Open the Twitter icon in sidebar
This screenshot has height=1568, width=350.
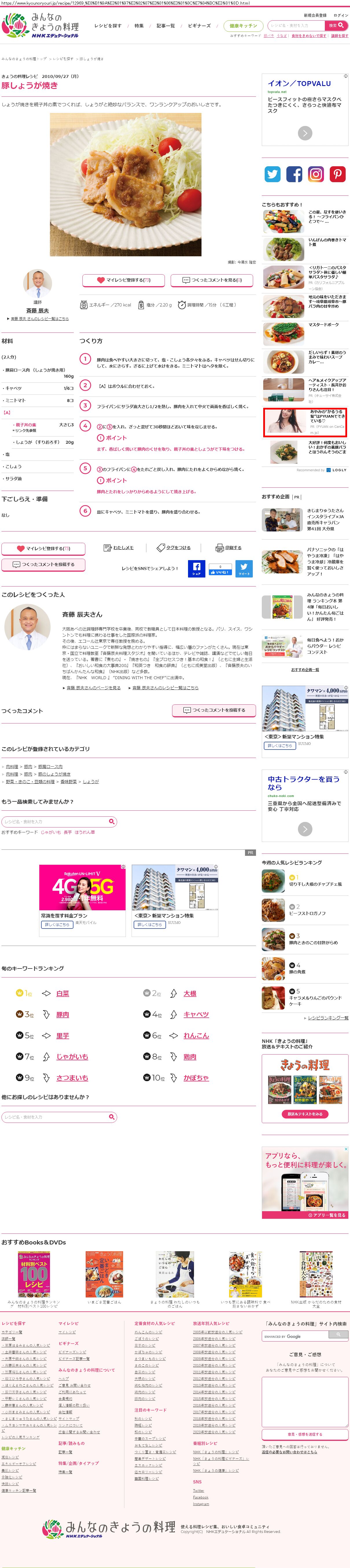coord(272,174)
